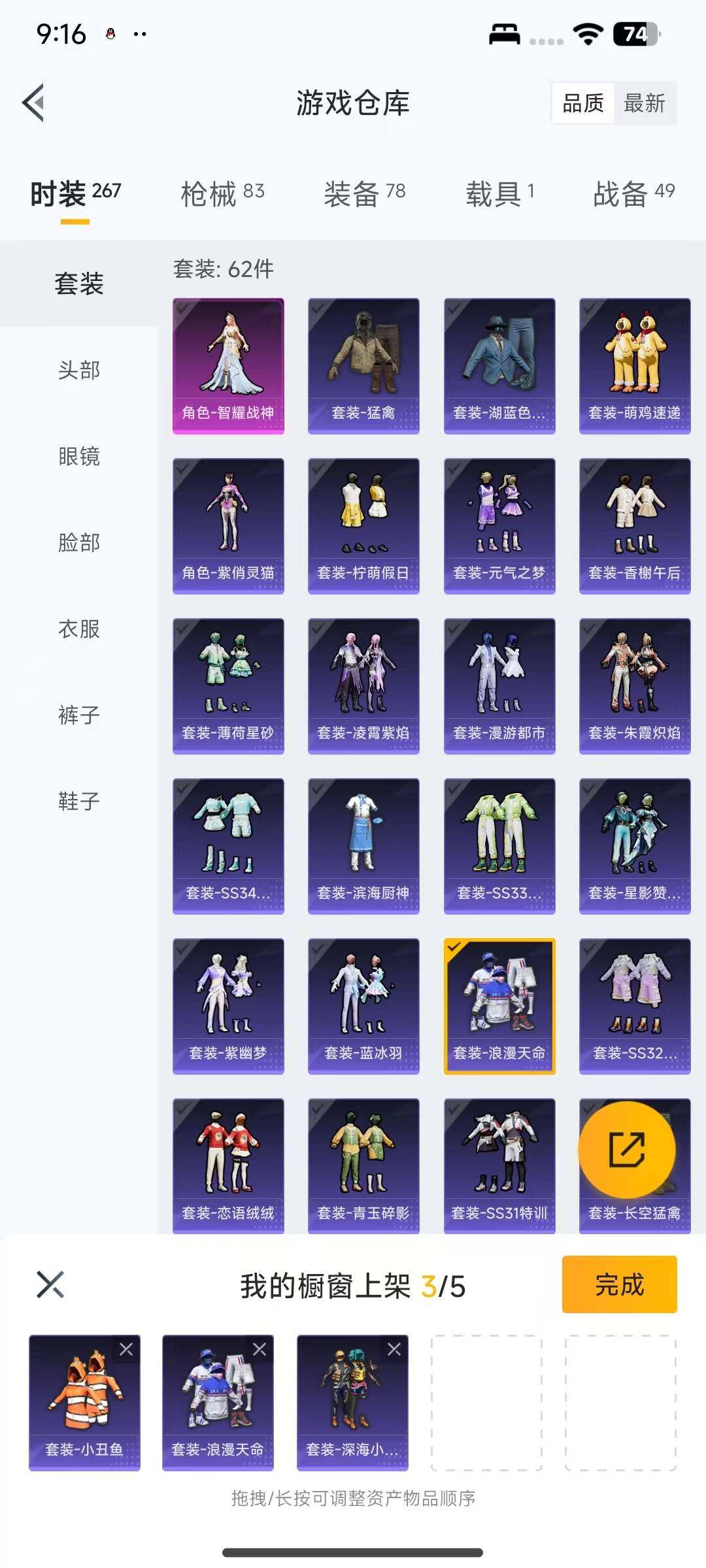Choose the 套装-滨海厨神 outfit
The image size is (706, 1568).
point(363,846)
